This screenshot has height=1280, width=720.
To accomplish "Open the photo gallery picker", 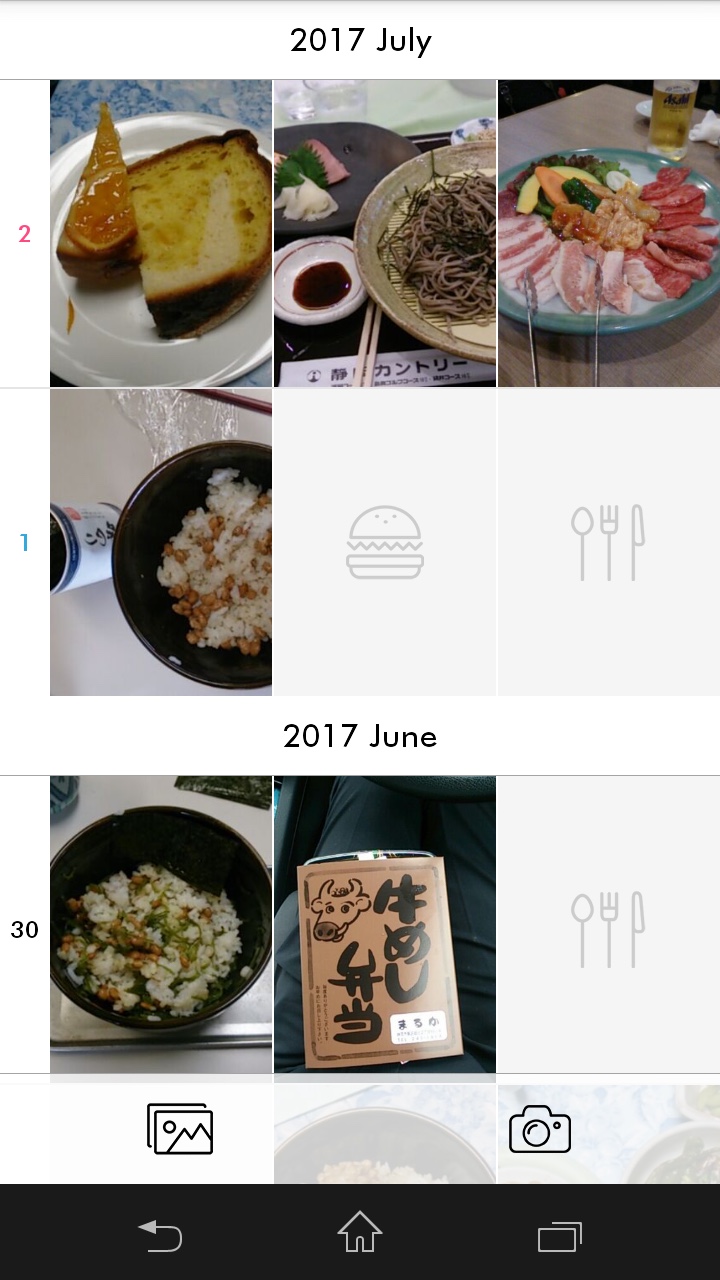I will [180, 1129].
